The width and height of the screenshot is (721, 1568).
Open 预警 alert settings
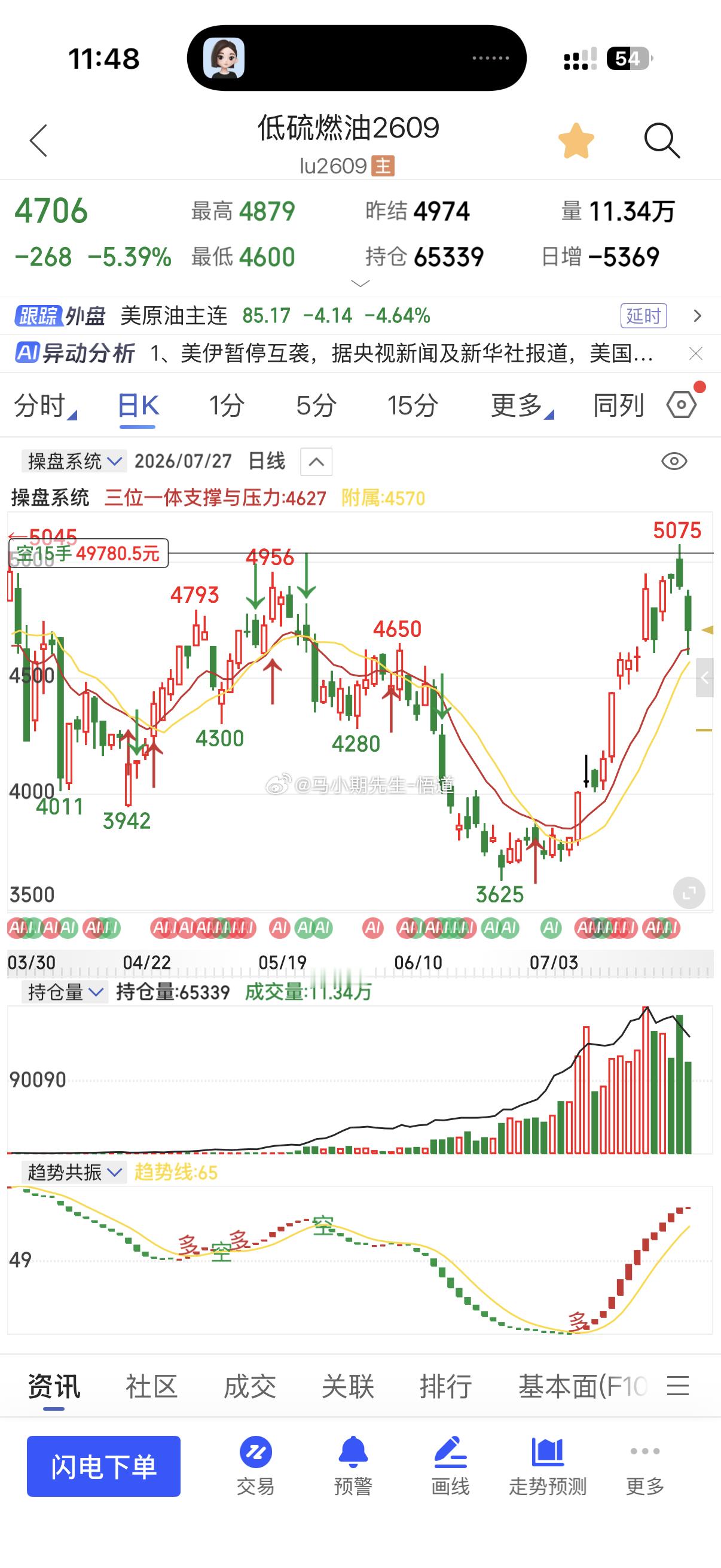(x=353, y=1467)
